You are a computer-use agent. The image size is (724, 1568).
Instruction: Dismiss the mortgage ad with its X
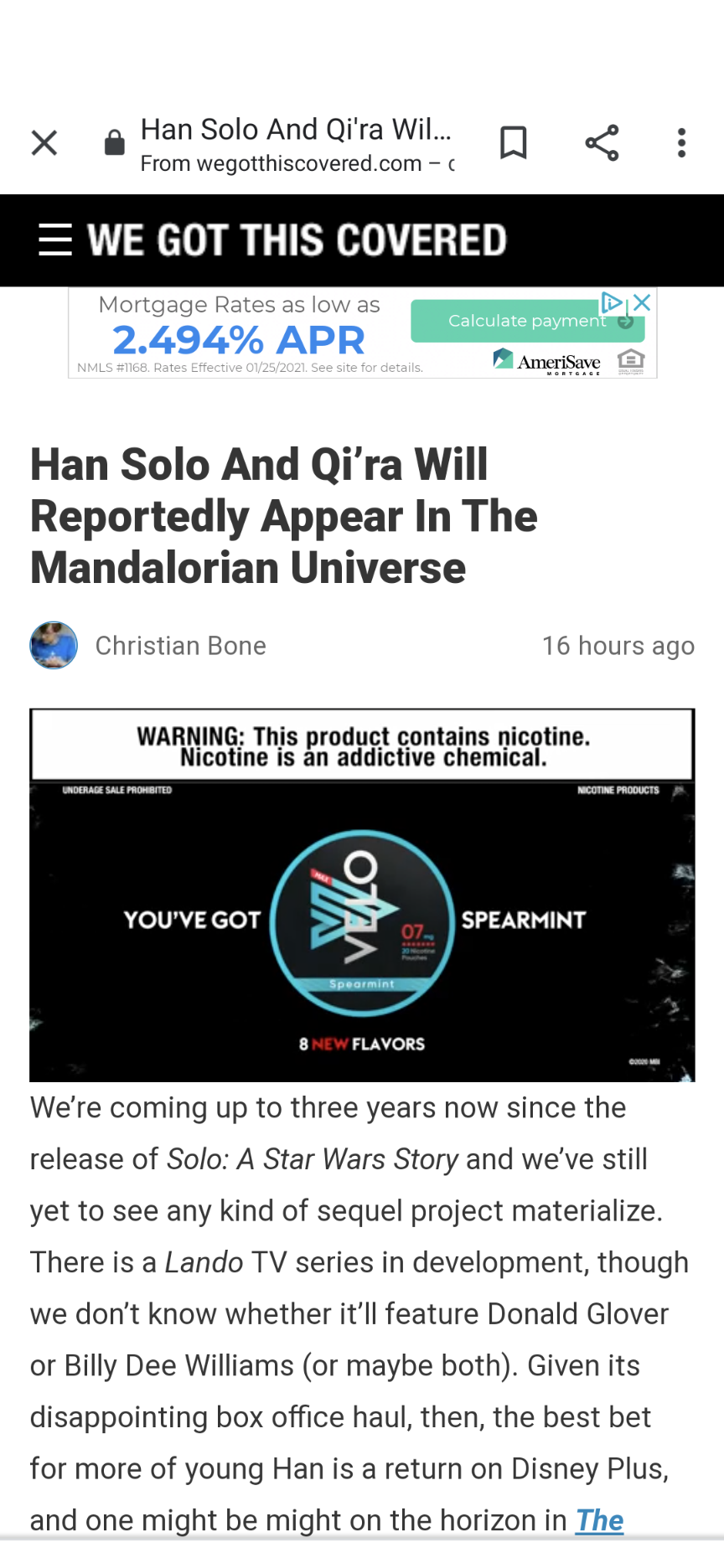coord(642,303)
